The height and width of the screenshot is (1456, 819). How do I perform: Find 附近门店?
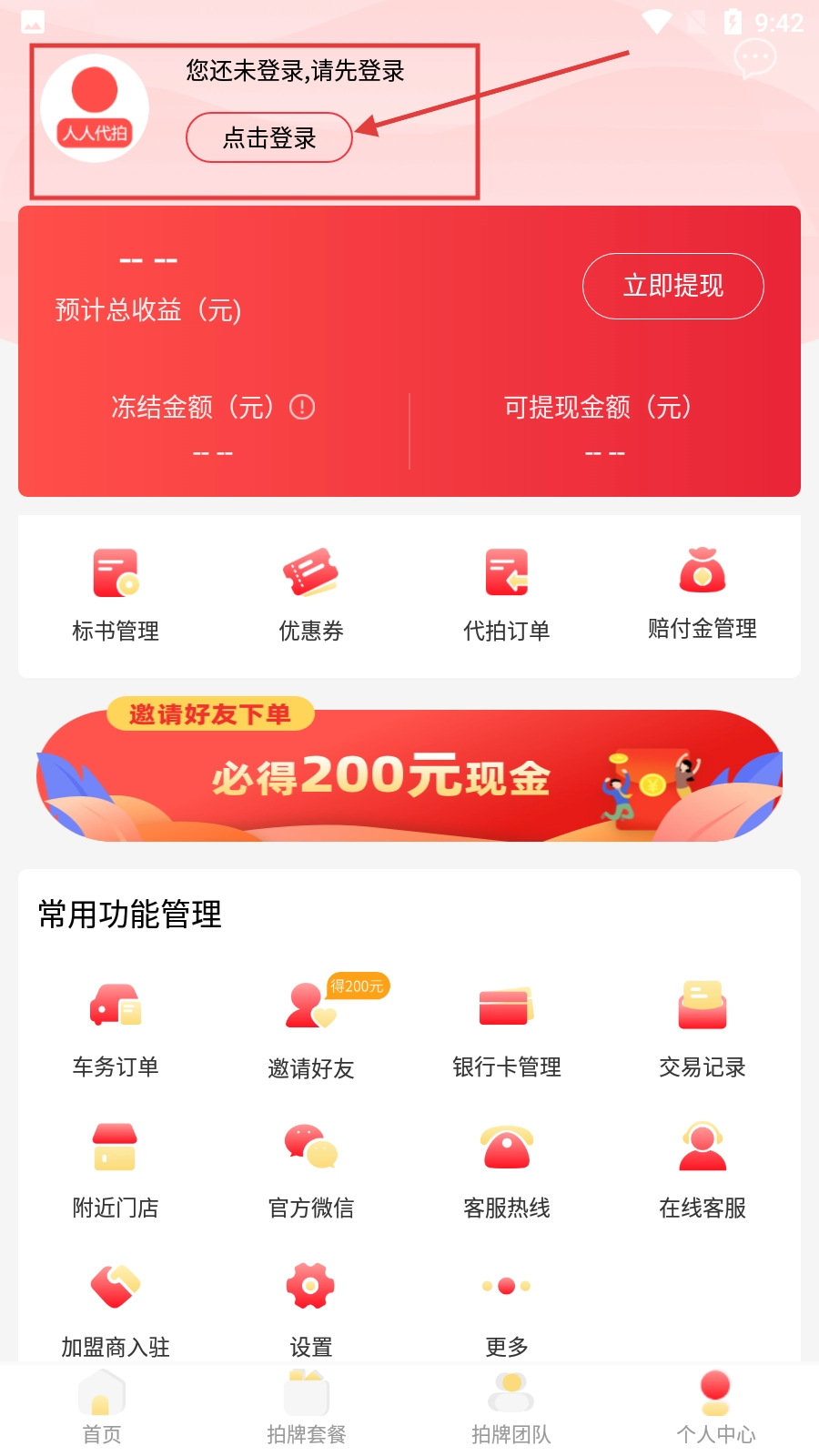(x=116, y=1169)
